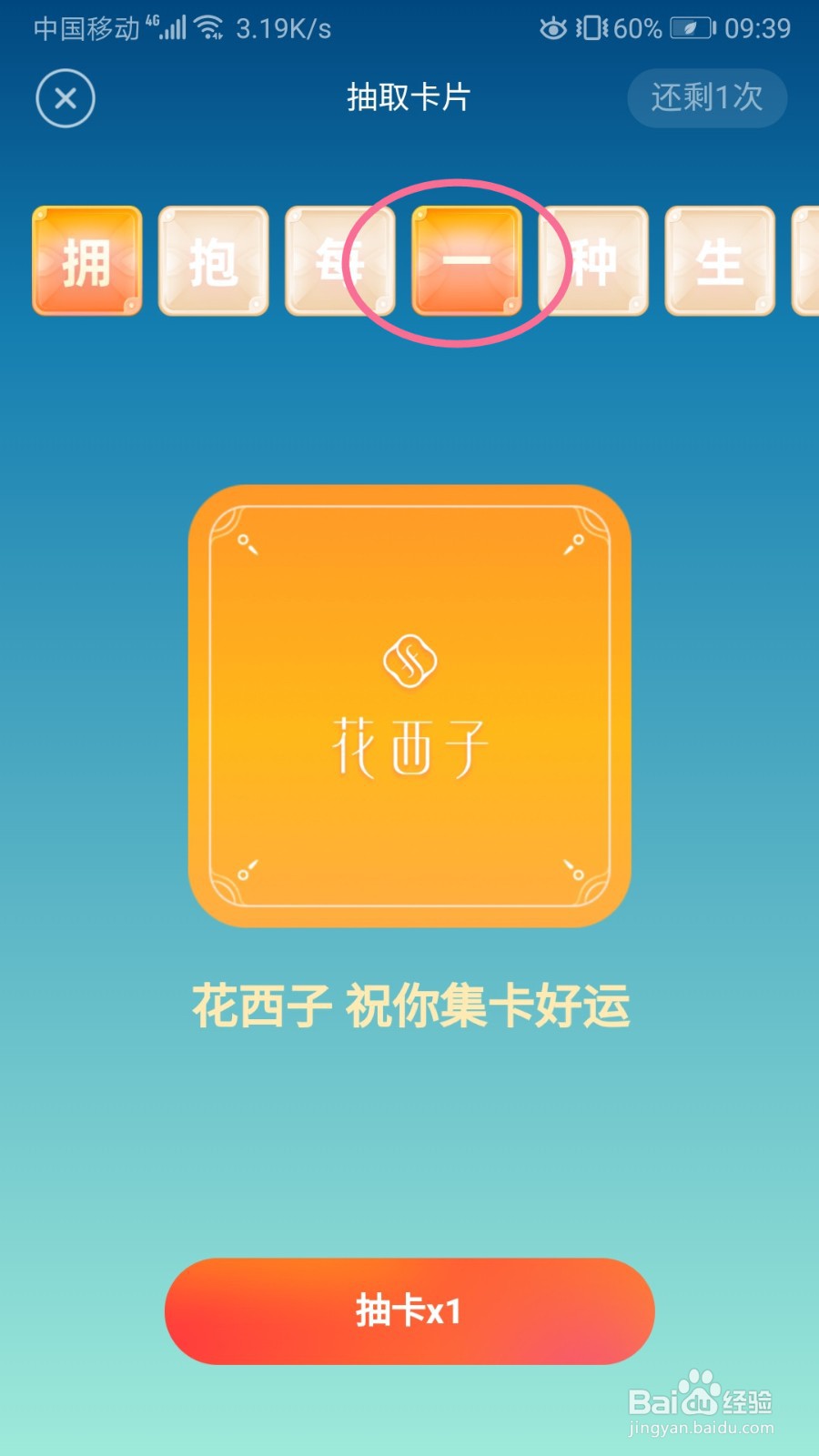Open the 抽取卡片 title bar
This screenshot has width=819, height=1456.
pyautogui.click(x=409, y=98)
